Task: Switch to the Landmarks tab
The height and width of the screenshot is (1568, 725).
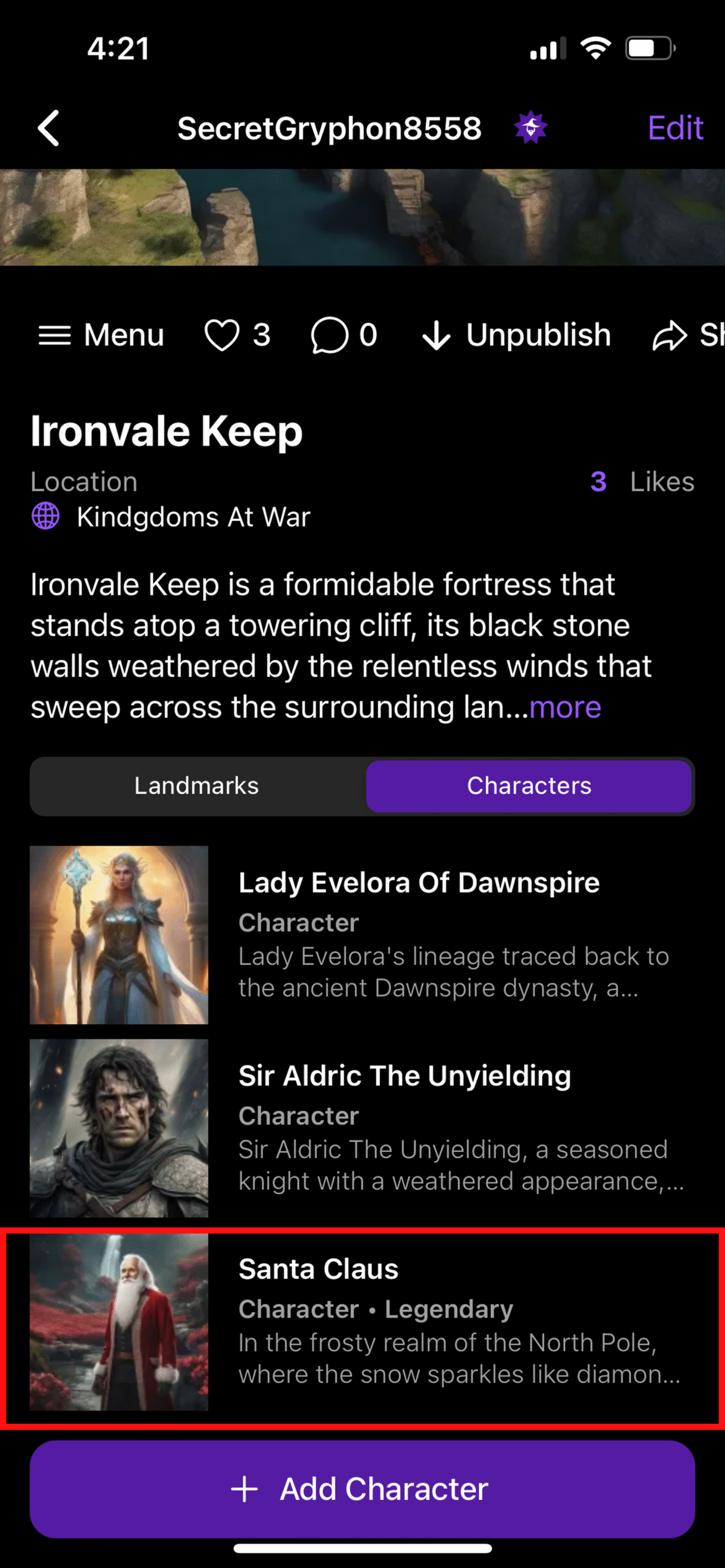Action: pos(197,786)
